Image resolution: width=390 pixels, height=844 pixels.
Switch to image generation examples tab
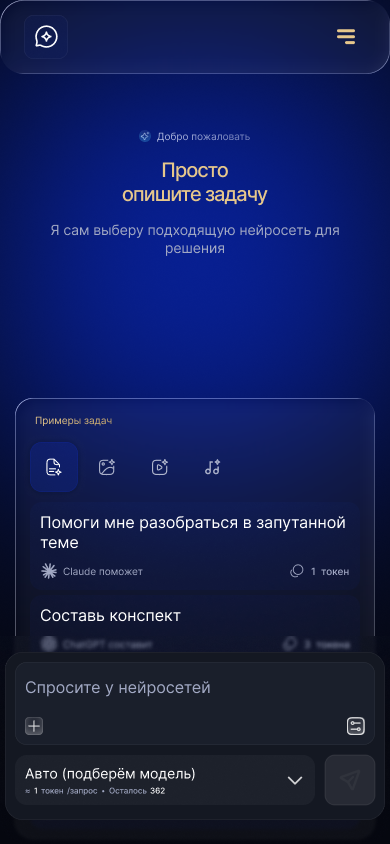(107, 467)
